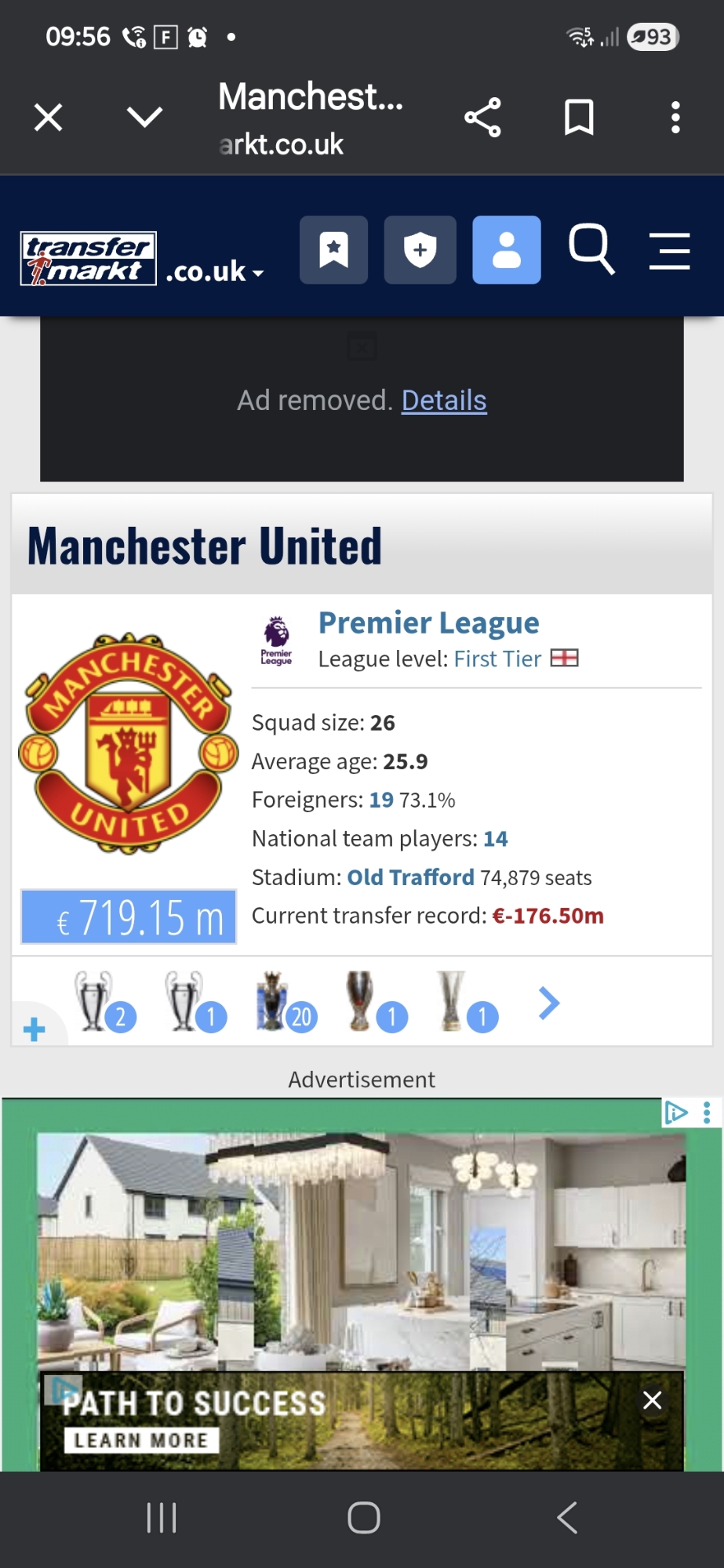The image size is (724, 1568).
Task: View the 19 foreigners list
Action: 381,800
